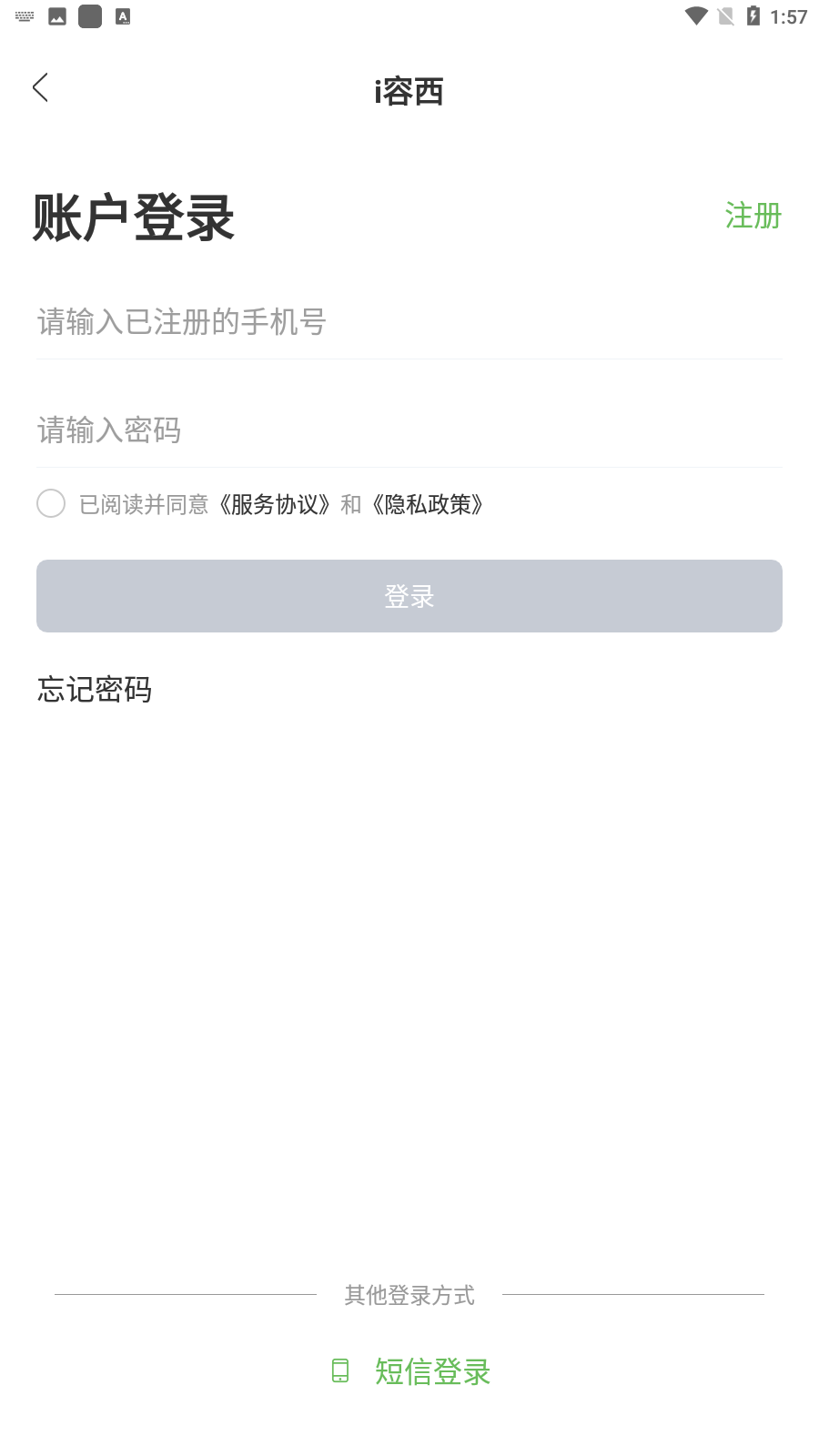Click the back arrow icon

pyautogui.click(x=40, y=87)
